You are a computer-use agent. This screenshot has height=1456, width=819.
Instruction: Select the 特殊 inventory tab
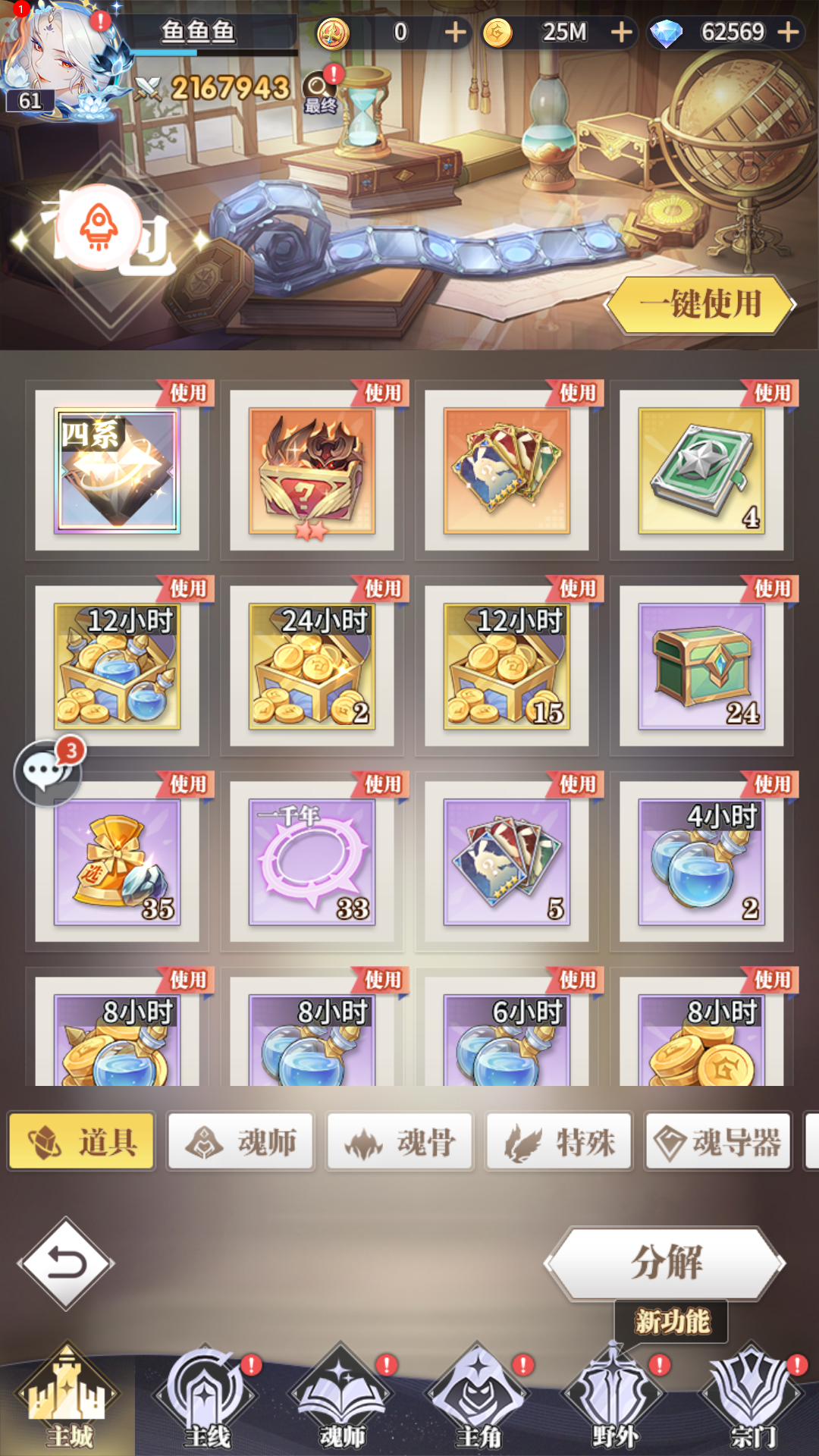point(559,1141)
